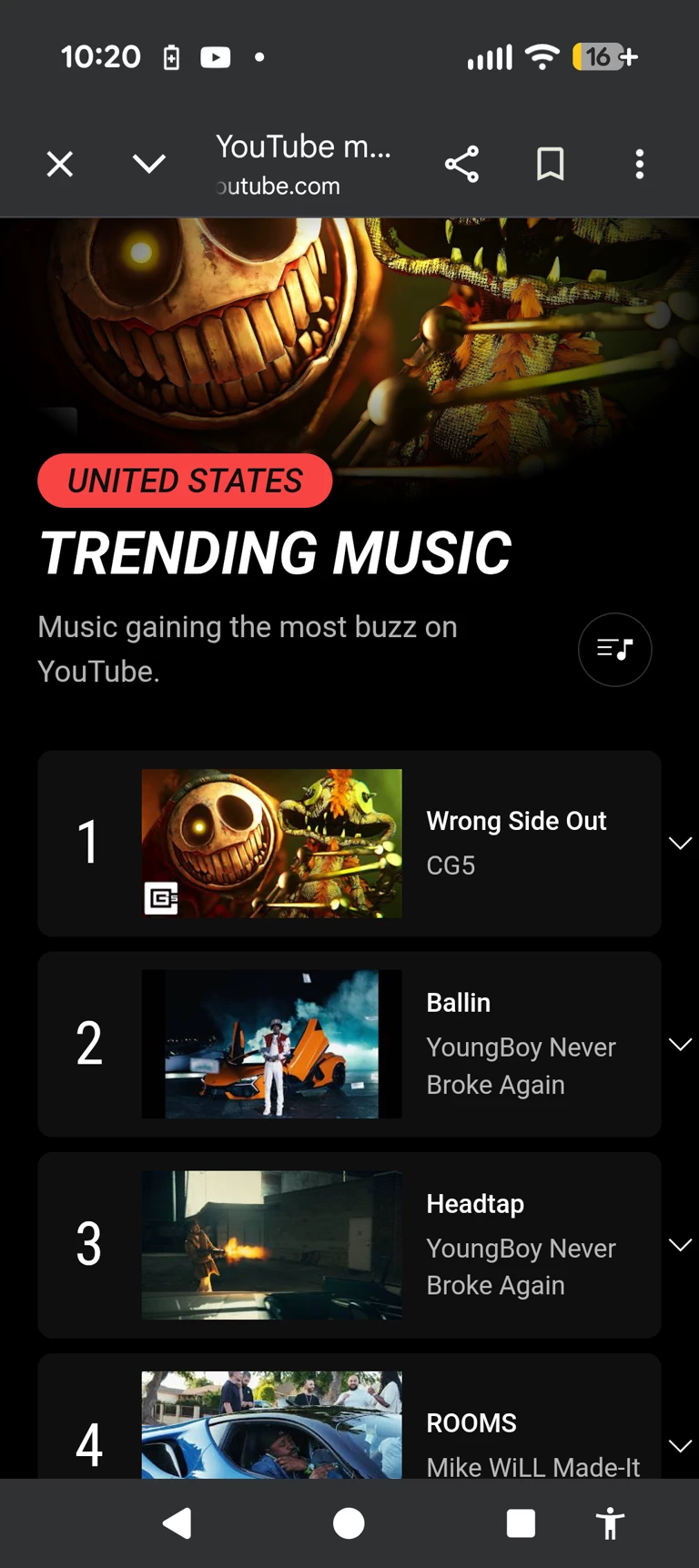Expand details for ROOMS

680,1445
